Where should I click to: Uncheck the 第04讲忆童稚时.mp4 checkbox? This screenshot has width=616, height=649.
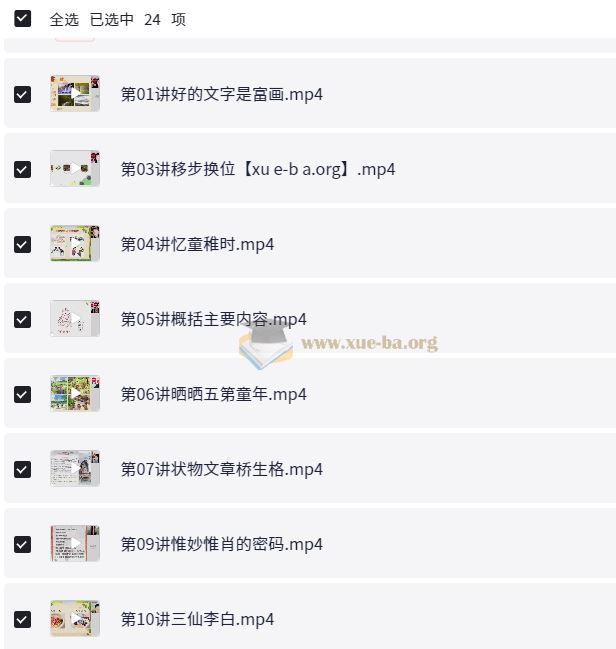tap(22, 244)
